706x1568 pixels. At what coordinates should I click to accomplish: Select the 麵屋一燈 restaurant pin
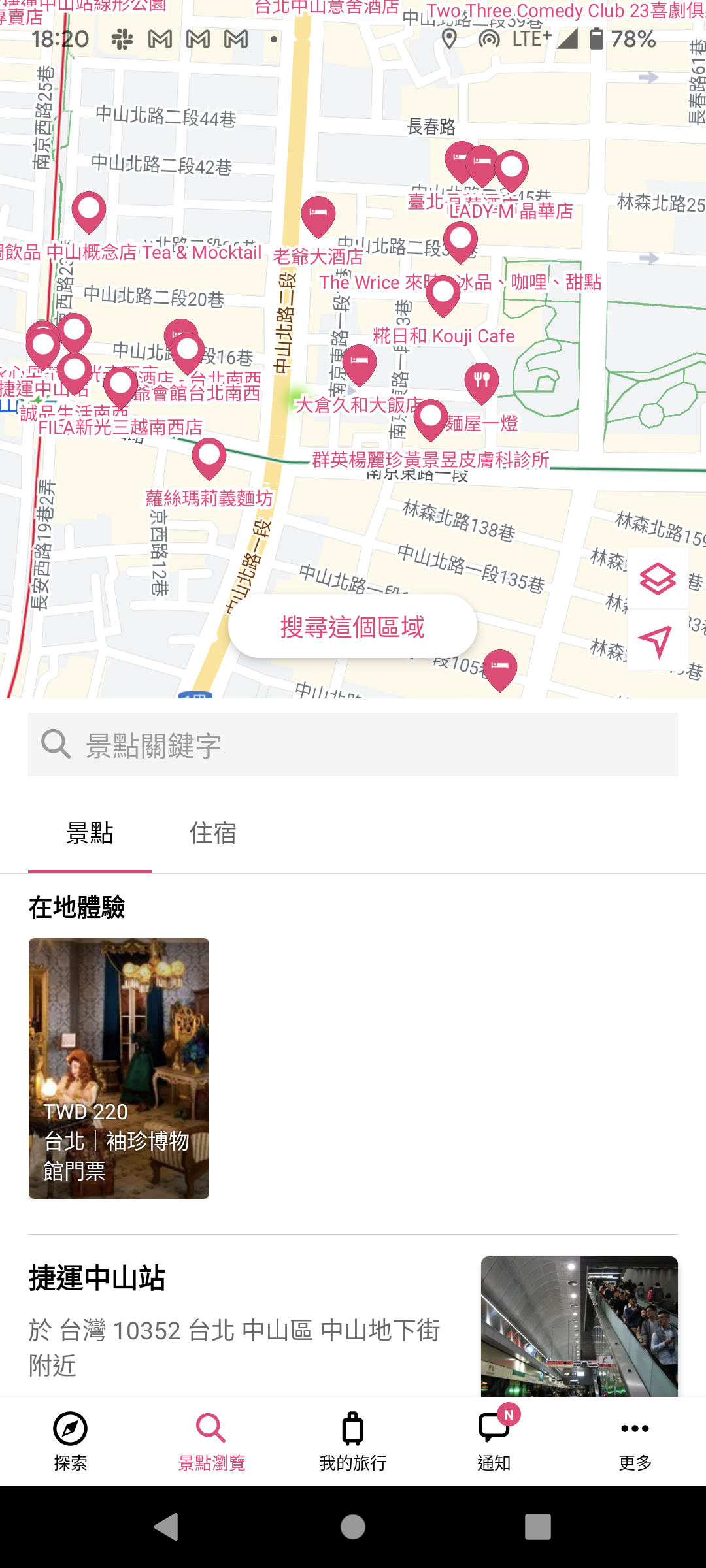click(482, 382)
